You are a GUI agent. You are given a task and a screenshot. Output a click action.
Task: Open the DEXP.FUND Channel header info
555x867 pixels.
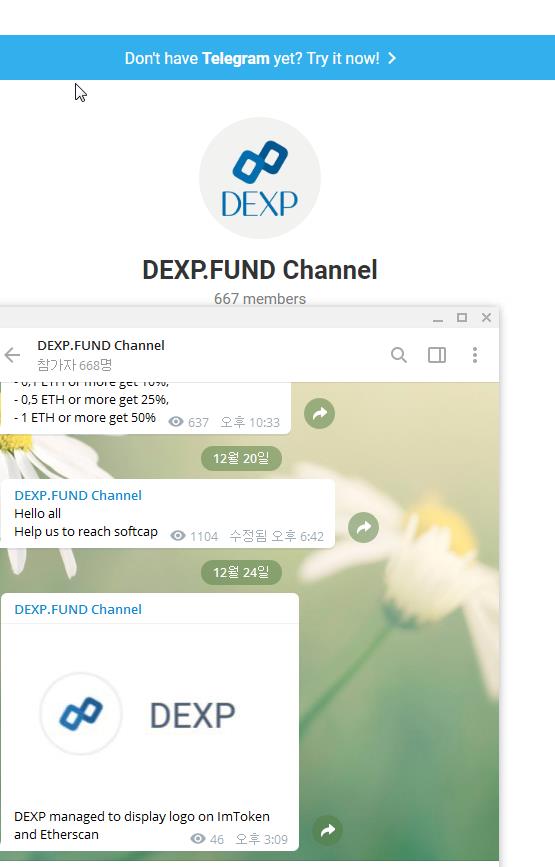pos(101,354)
